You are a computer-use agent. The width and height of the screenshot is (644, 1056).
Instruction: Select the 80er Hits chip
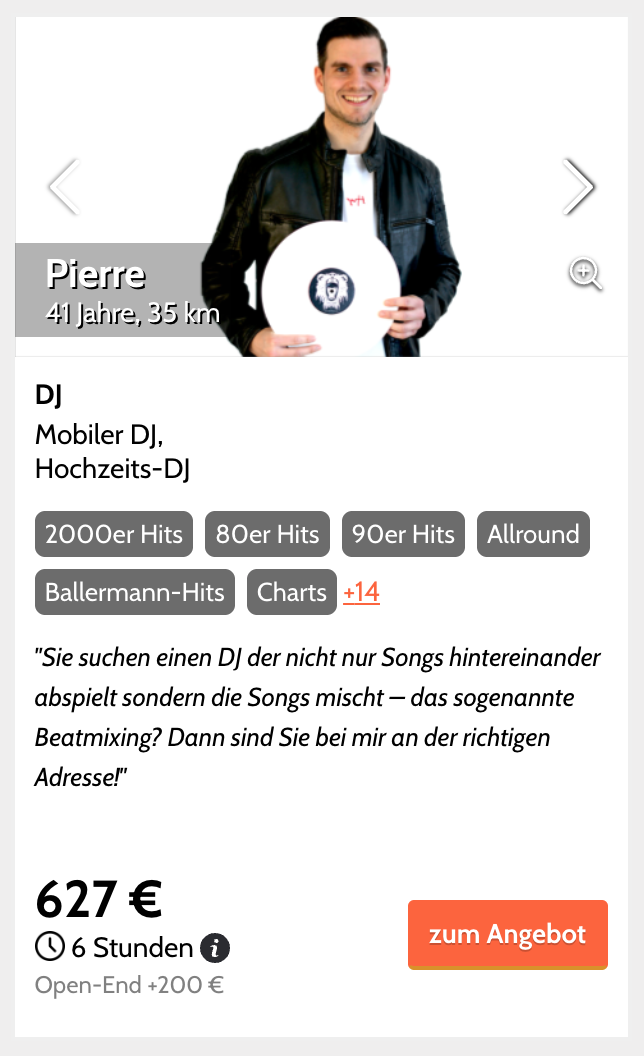268,534
